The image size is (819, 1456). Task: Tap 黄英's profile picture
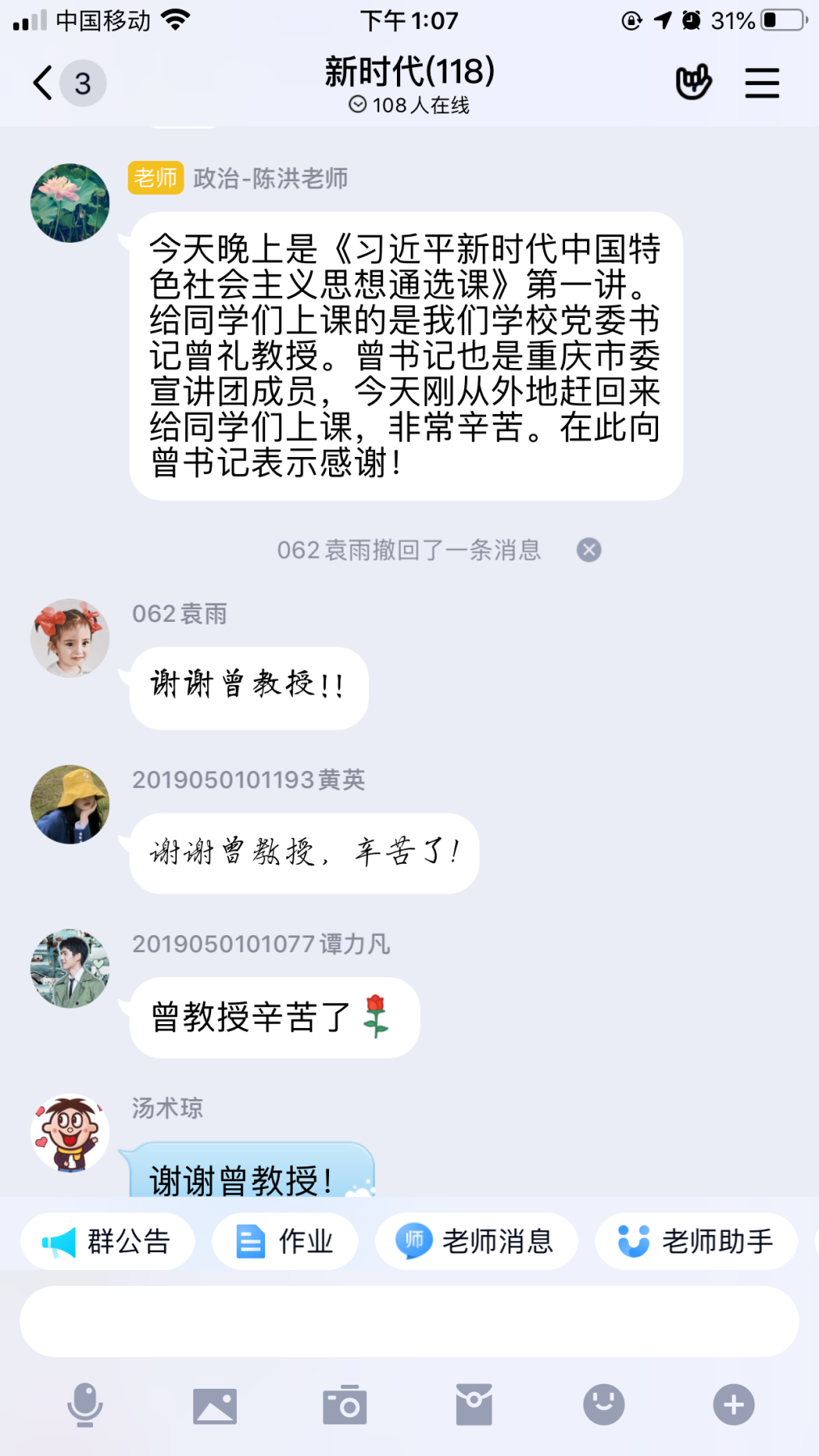pyautogui.click(x=70, y=805)
